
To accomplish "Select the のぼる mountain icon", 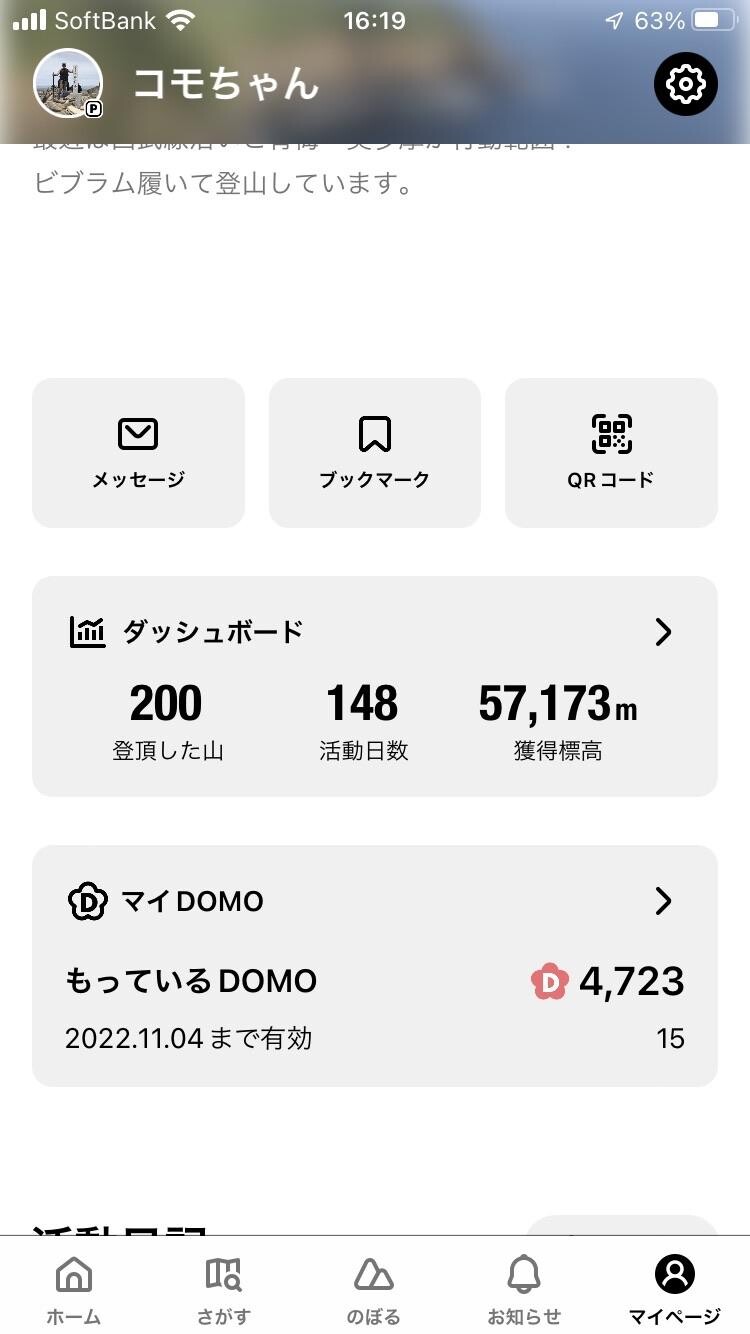I will tap(373, 1275).
